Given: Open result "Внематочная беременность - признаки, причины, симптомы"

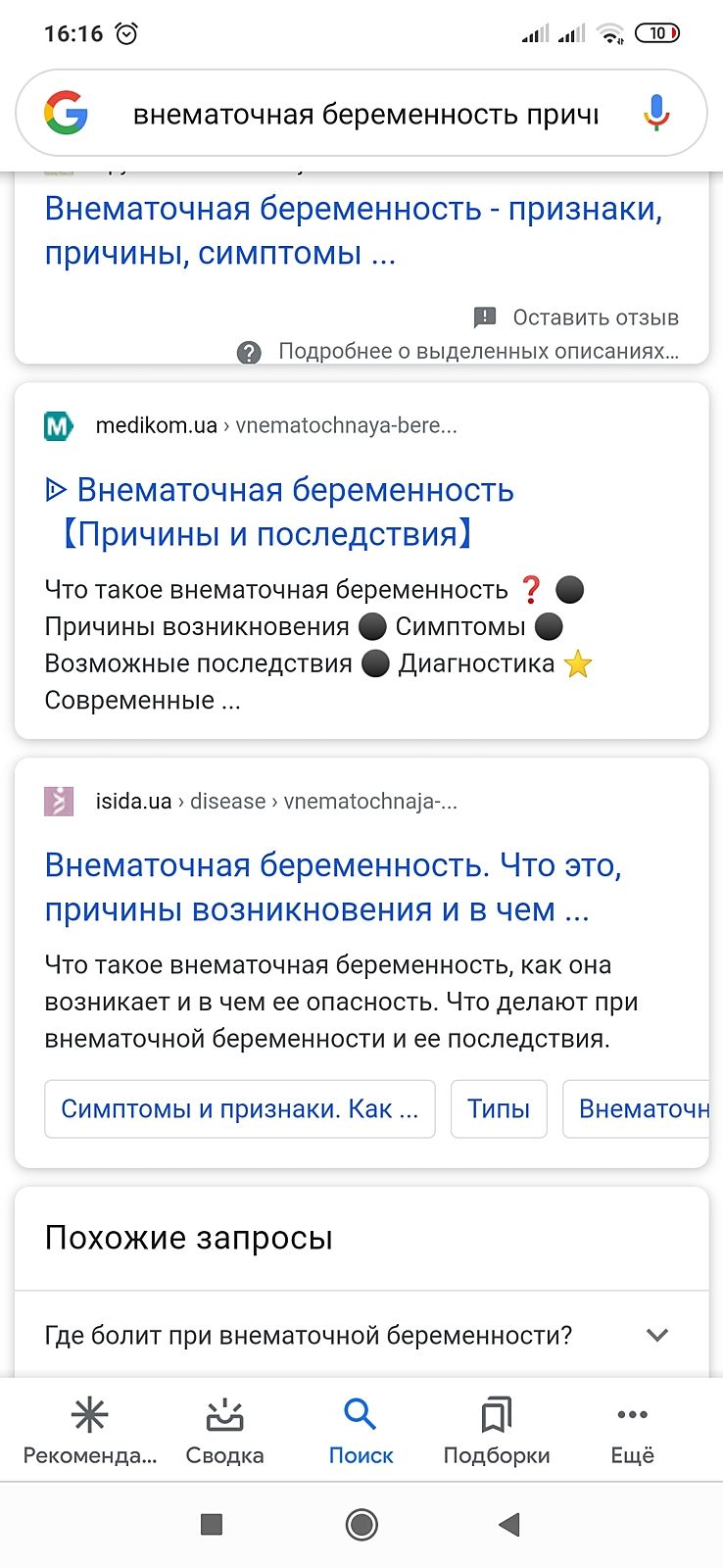Looking at the screenshot, I should point(353,230).
